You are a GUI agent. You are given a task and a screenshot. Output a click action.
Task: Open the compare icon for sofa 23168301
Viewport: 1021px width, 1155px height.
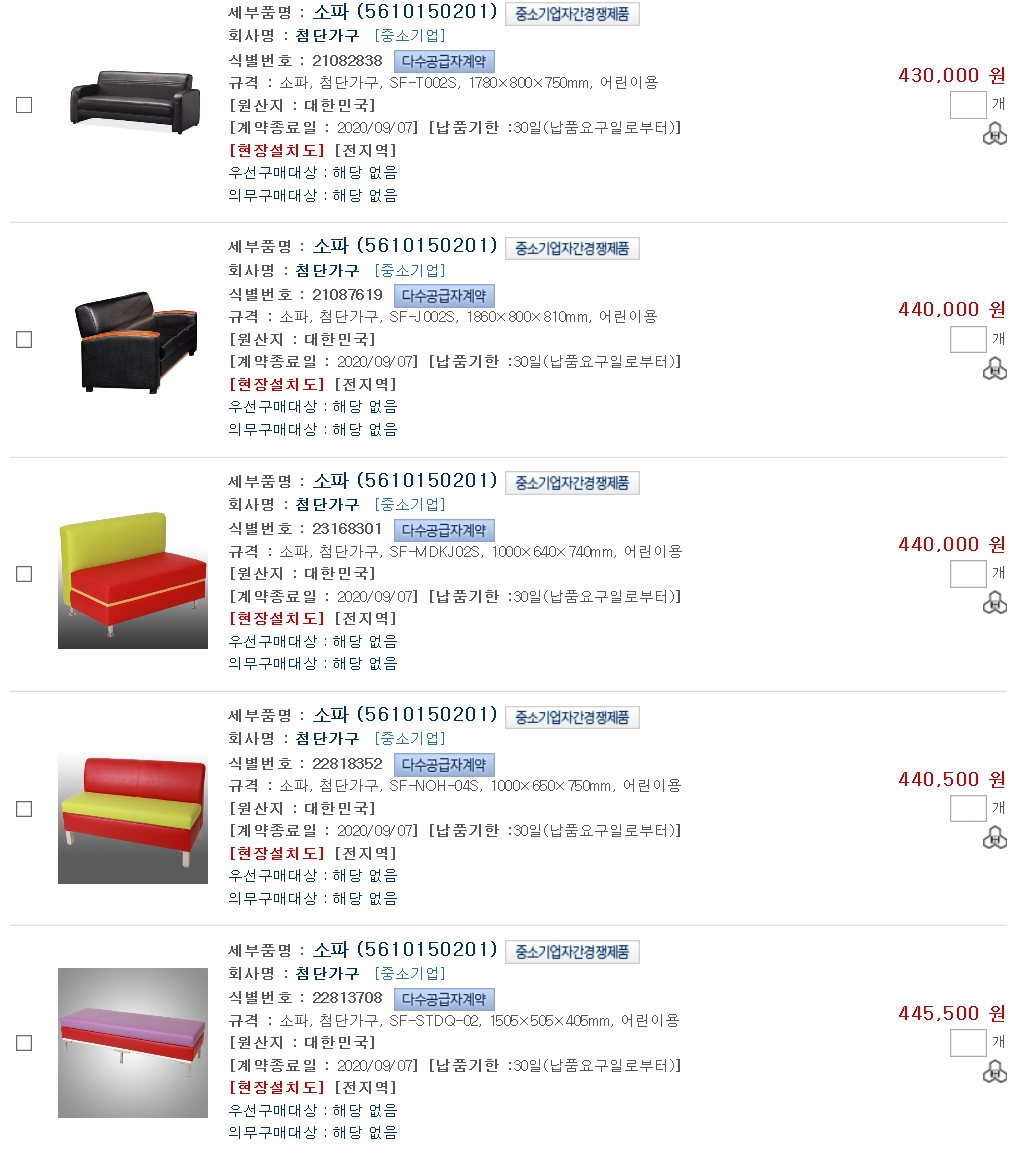pyautogui.click(x=994, y=602)
